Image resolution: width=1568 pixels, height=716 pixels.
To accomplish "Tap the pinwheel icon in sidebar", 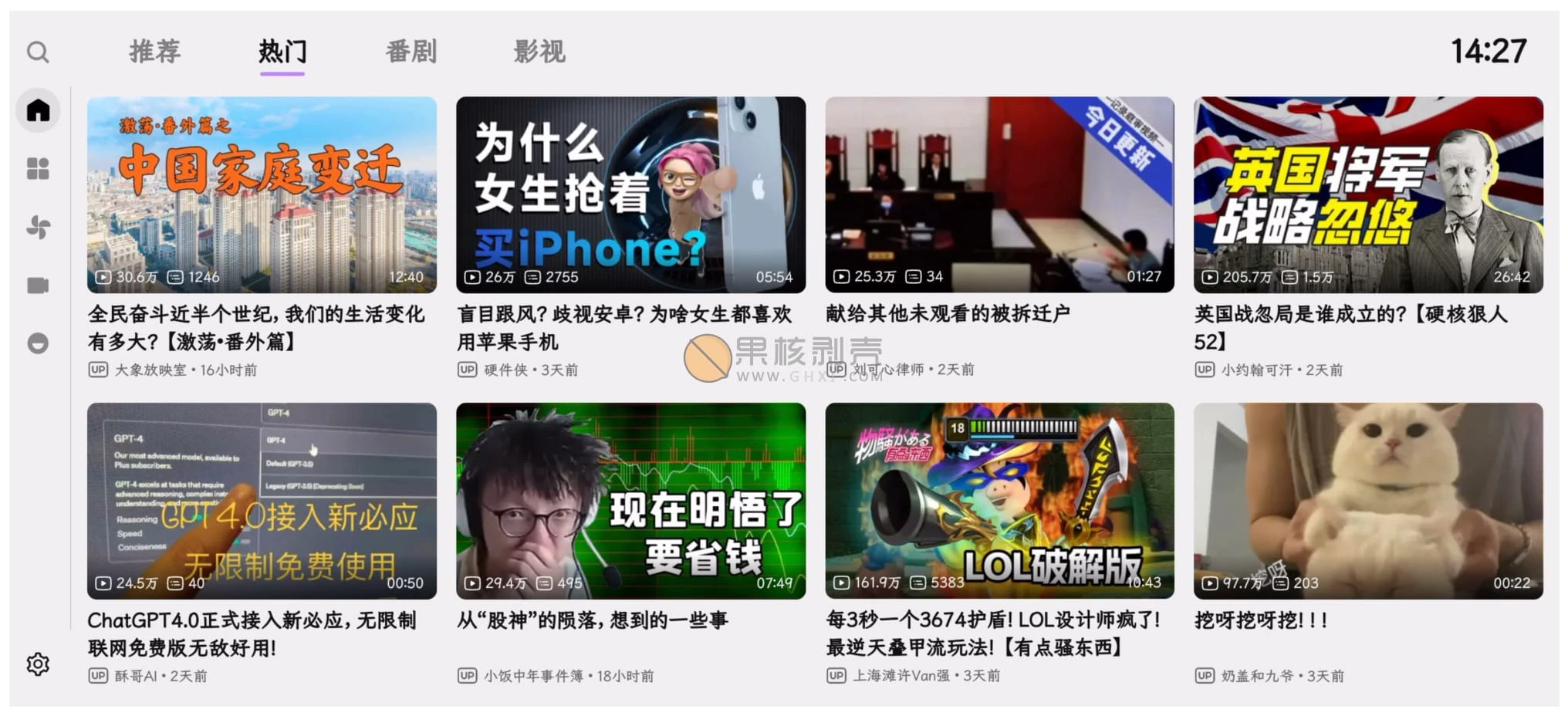I will pyautogui.click(x=38, y=227).
